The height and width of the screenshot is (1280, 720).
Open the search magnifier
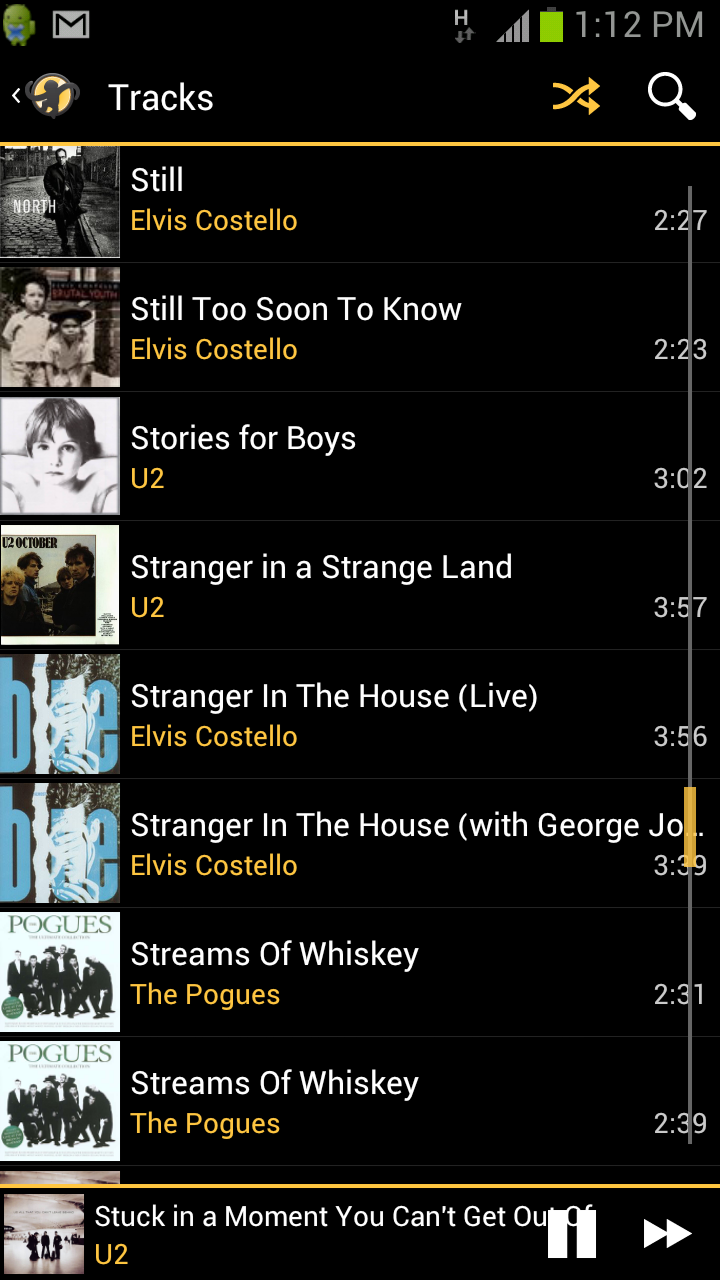click(x=671, y=97)
